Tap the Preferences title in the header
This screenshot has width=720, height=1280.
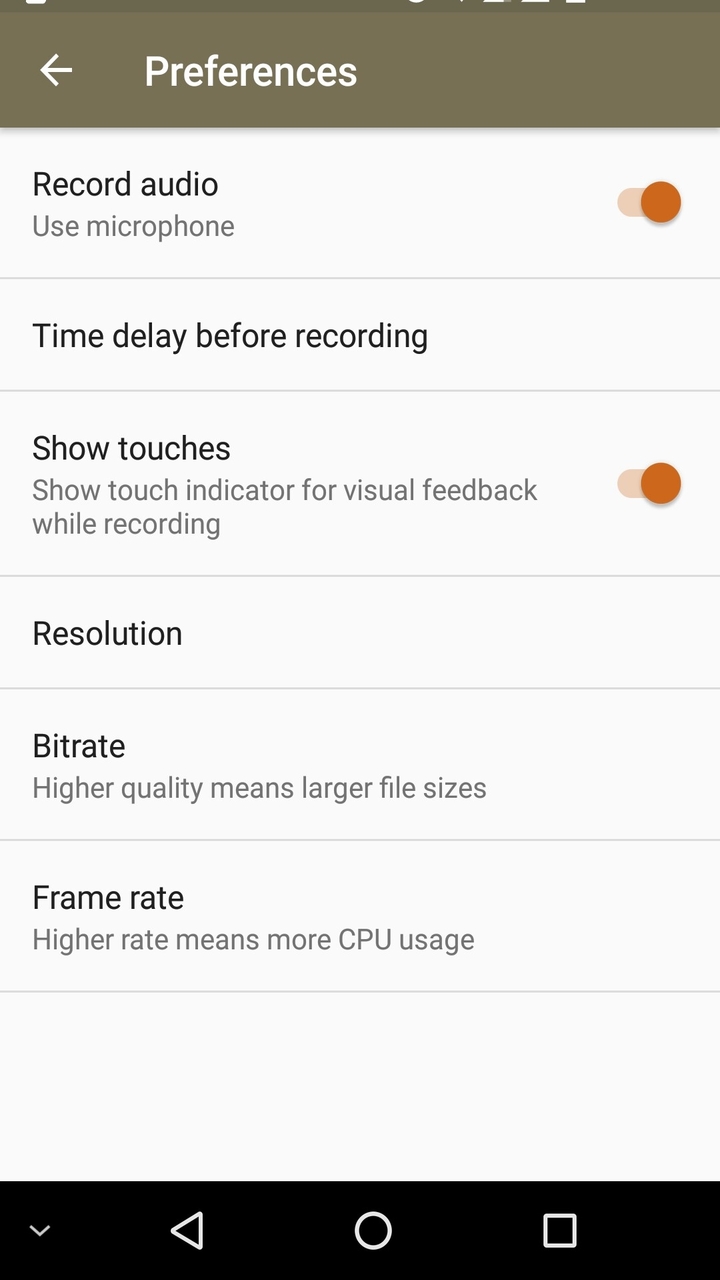tap(251, 71)
